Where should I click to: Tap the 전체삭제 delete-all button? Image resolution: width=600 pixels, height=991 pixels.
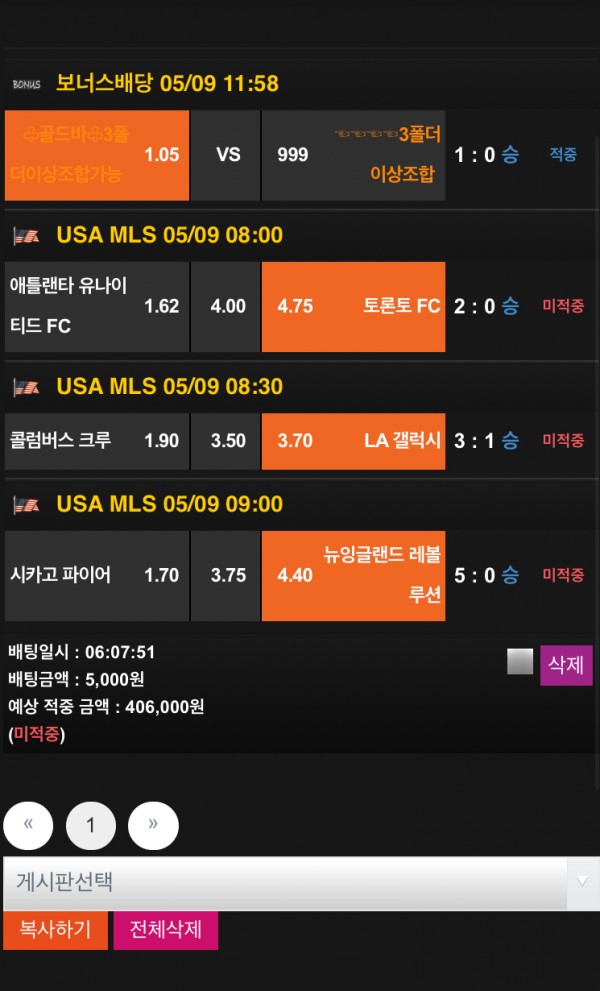tap(165, 930)
